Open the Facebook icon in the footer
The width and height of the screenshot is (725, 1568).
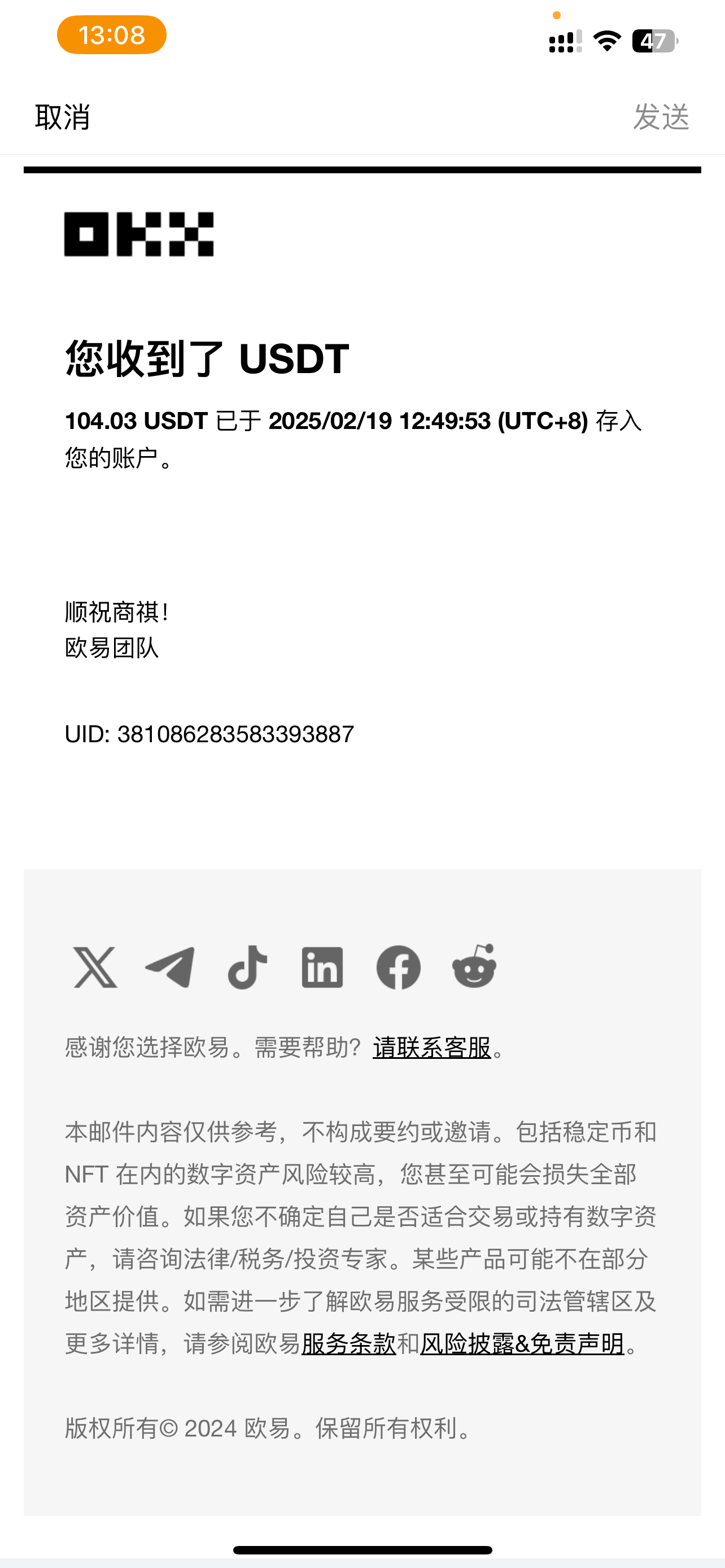pos(399,967)
